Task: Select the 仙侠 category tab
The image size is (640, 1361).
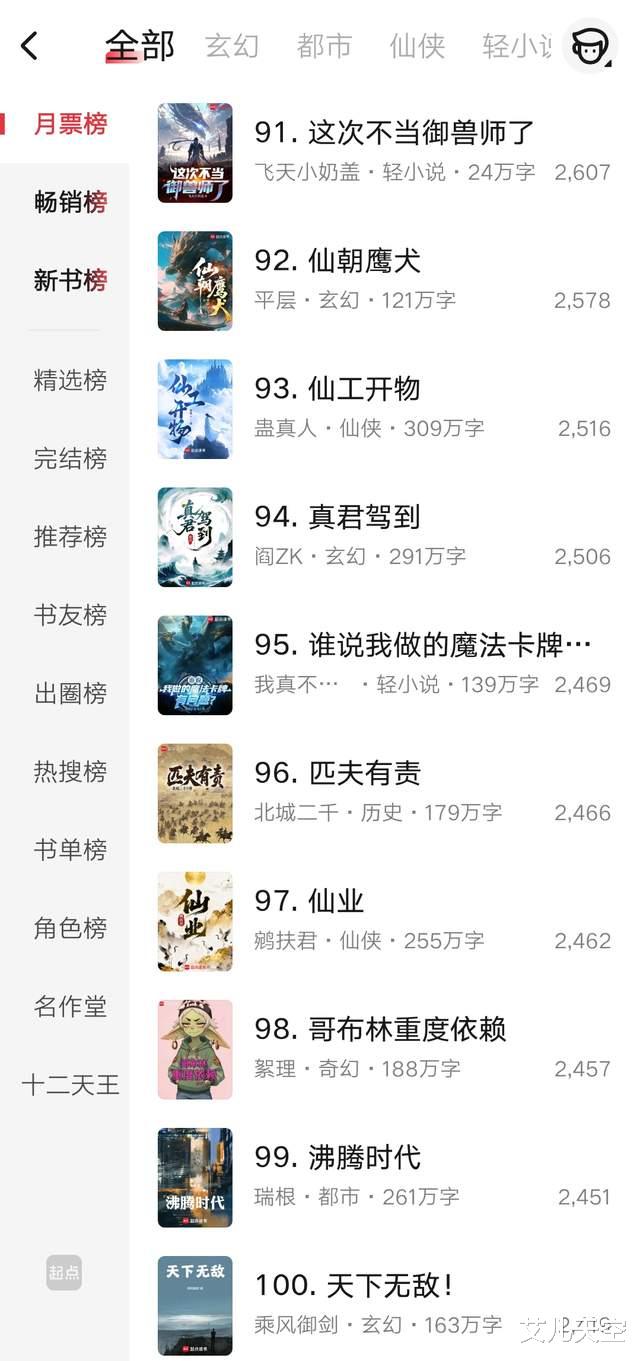Action: pos(417,46)
